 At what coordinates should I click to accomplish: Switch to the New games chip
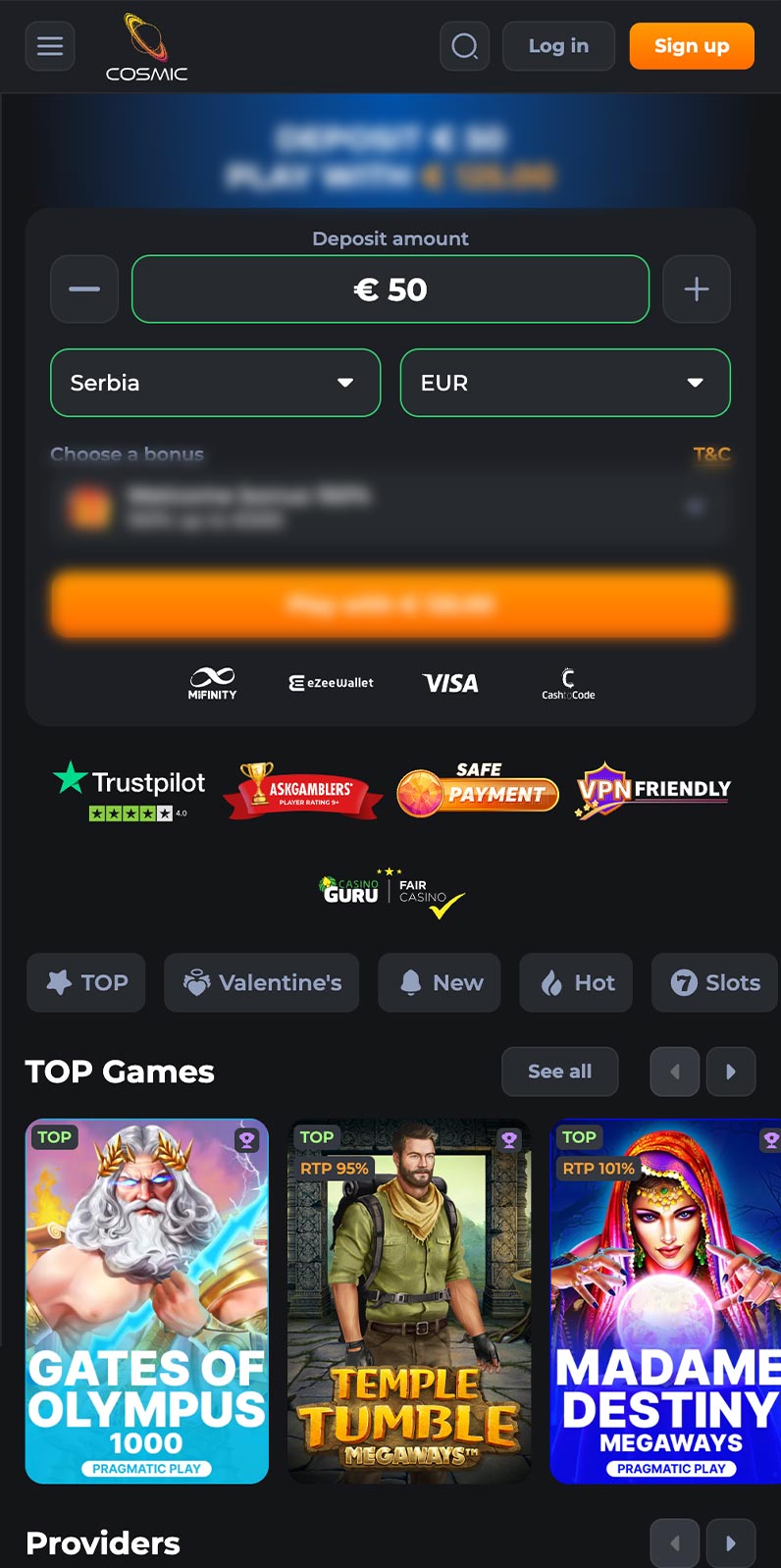tap(440, 982)
